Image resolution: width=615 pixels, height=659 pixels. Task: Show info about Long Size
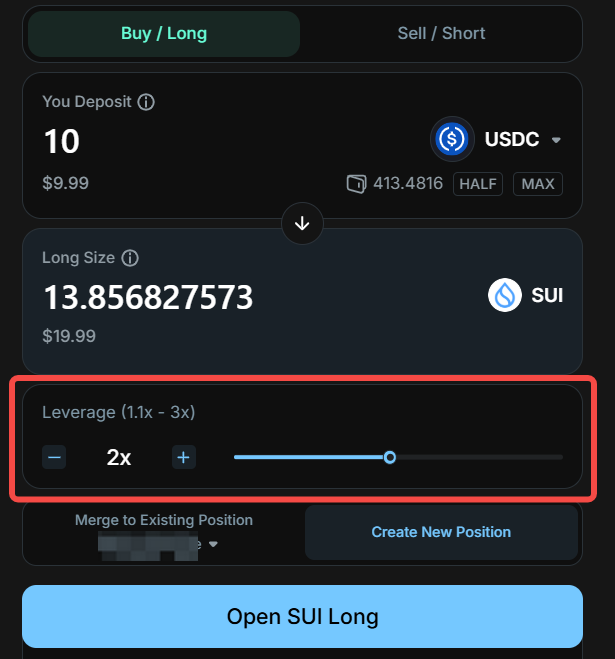tap(130, 258)
